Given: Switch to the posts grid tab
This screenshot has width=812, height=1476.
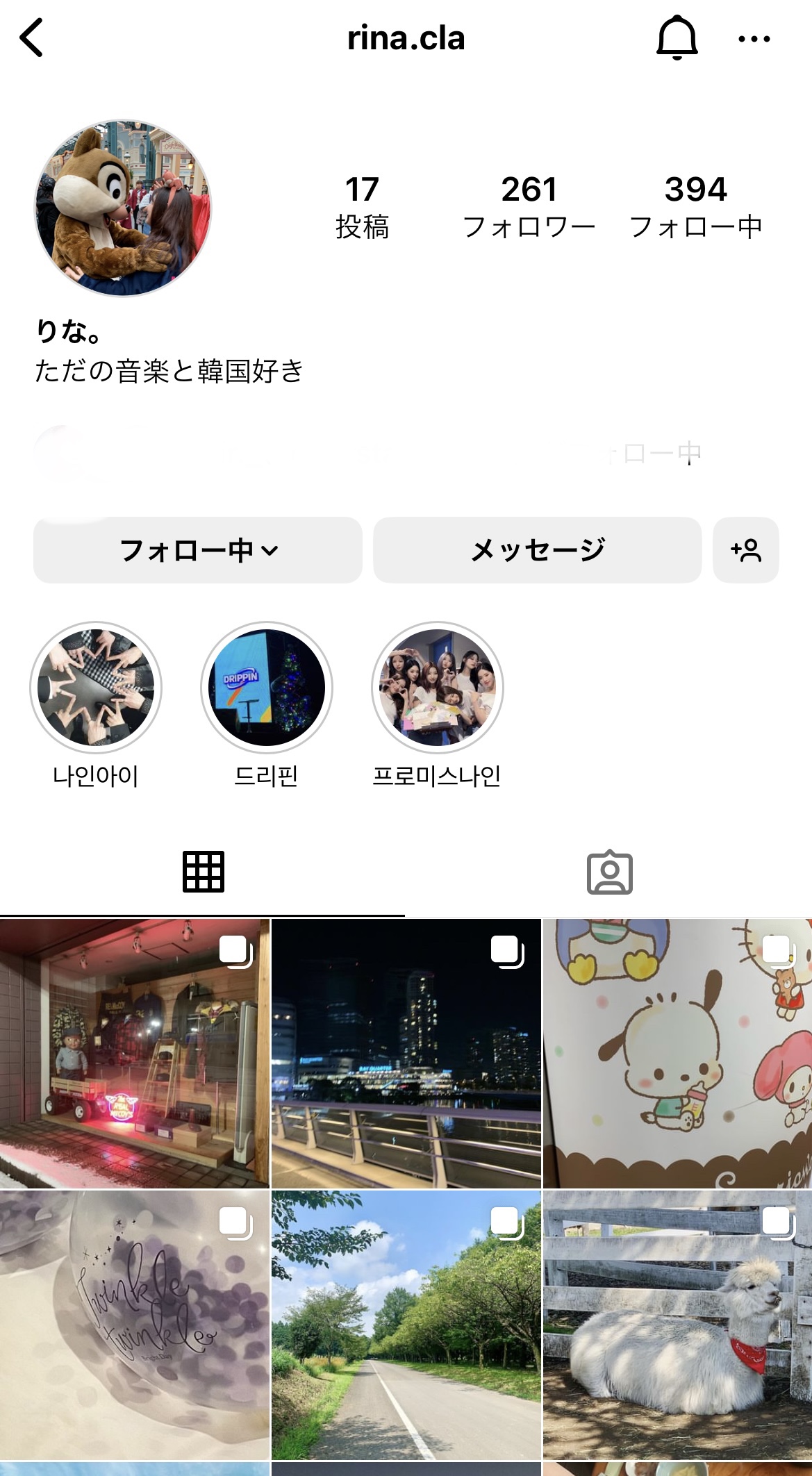Looking at the screenshot, I should pyautogui.click(x=203, y=871).
